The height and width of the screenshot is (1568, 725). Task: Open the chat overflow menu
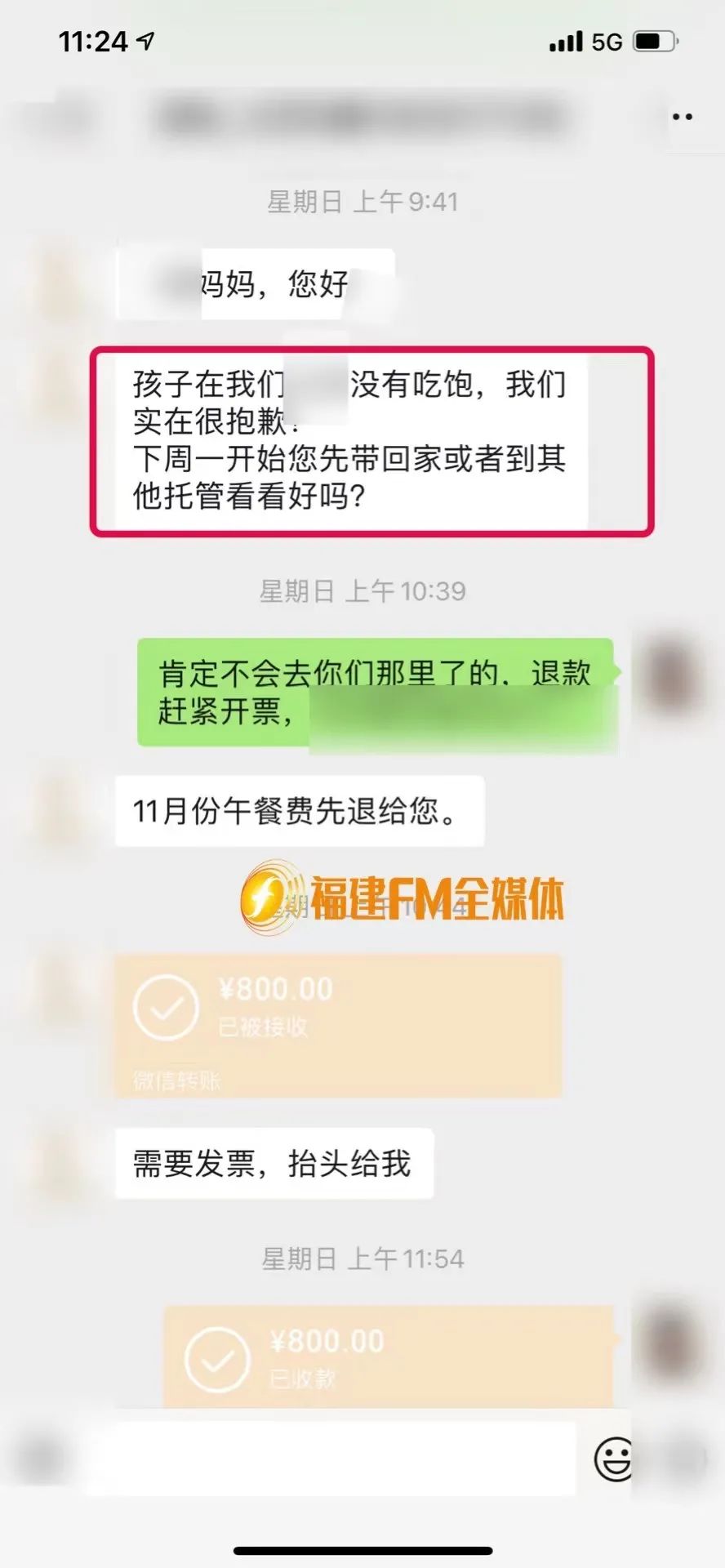[683, 117]
